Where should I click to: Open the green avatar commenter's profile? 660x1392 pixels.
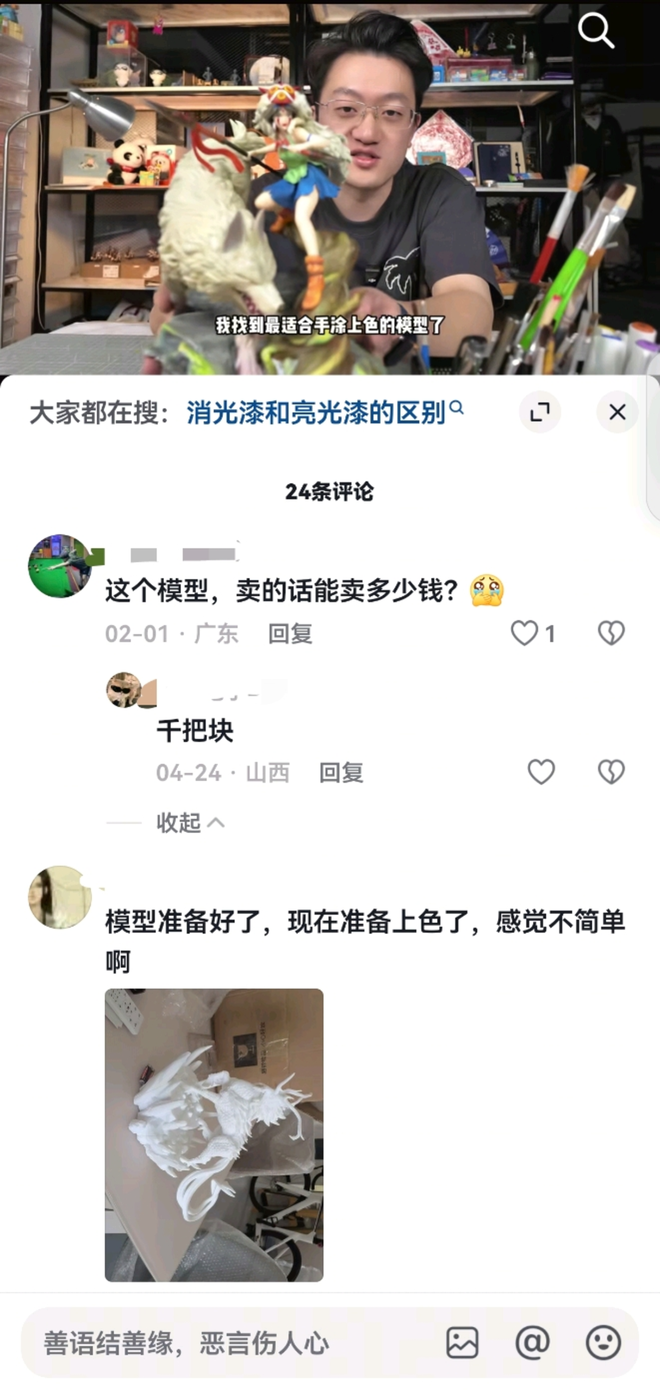pyautogui.click(x=60, y=566)
